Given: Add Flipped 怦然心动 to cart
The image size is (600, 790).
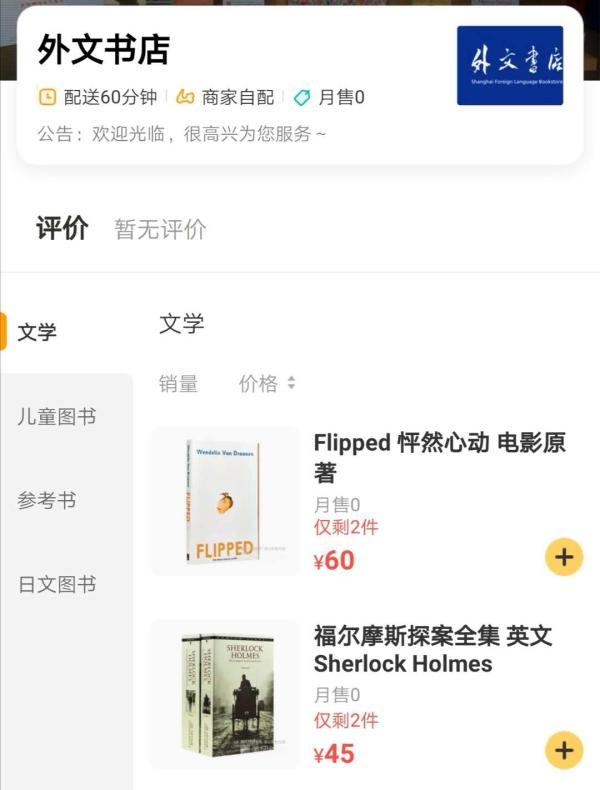Looking at the screenshot, I should pos(564,557).
